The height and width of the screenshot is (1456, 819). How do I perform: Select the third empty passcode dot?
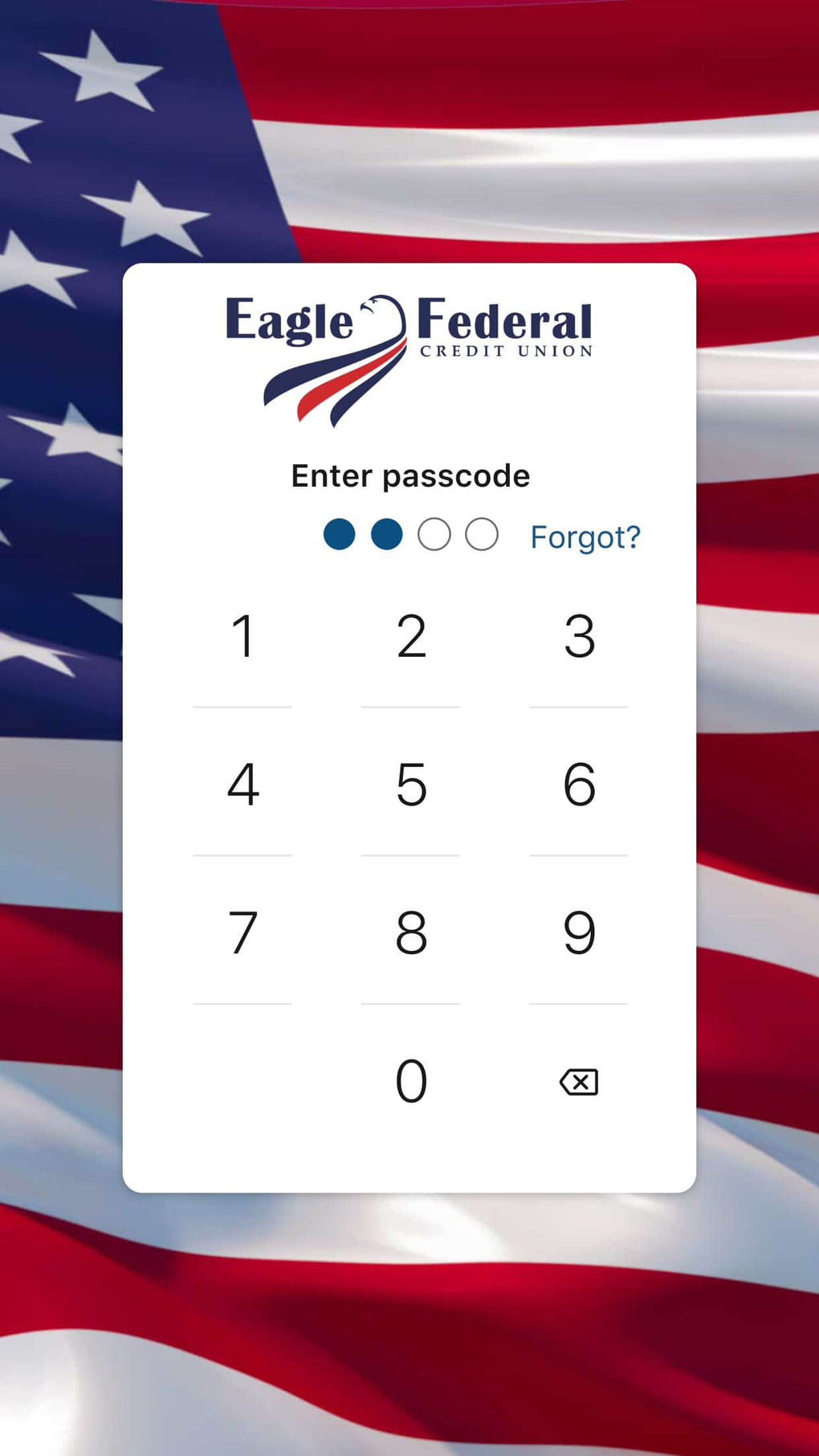click(x=434, y=532)
